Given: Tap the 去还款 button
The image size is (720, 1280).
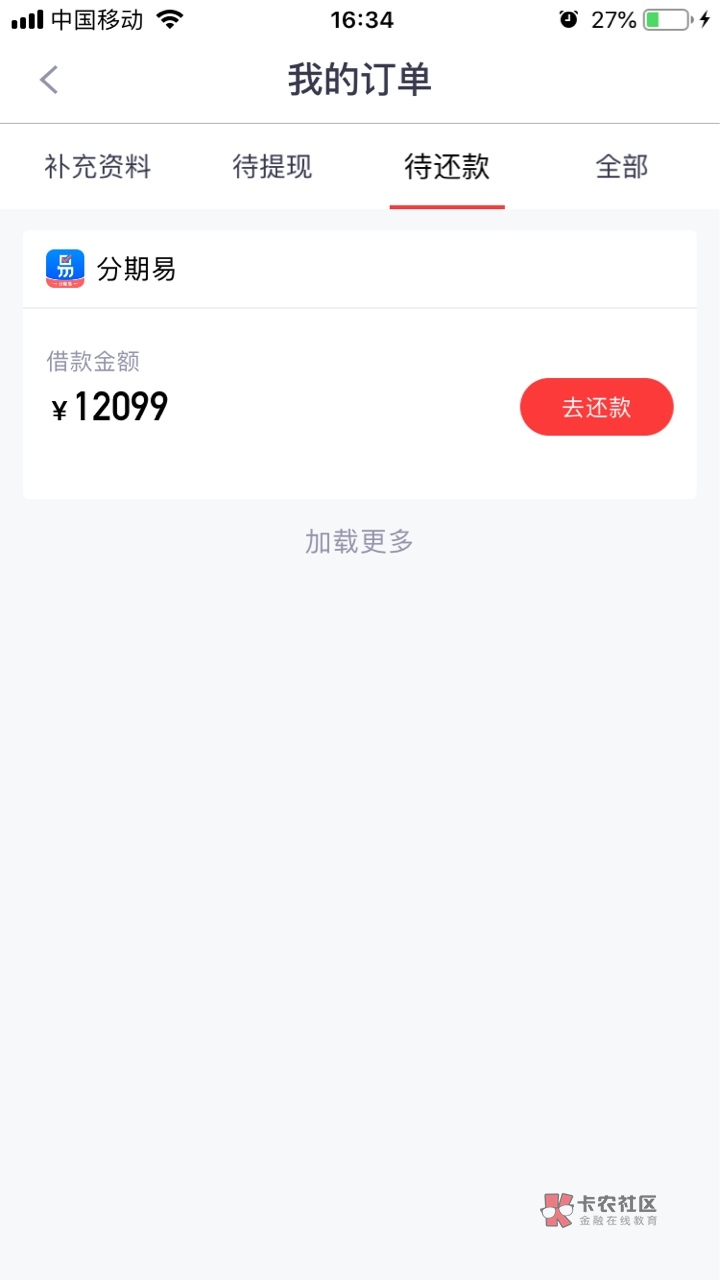Looking at the screenshot, I should pyautogui.click(x=597, y=407).
